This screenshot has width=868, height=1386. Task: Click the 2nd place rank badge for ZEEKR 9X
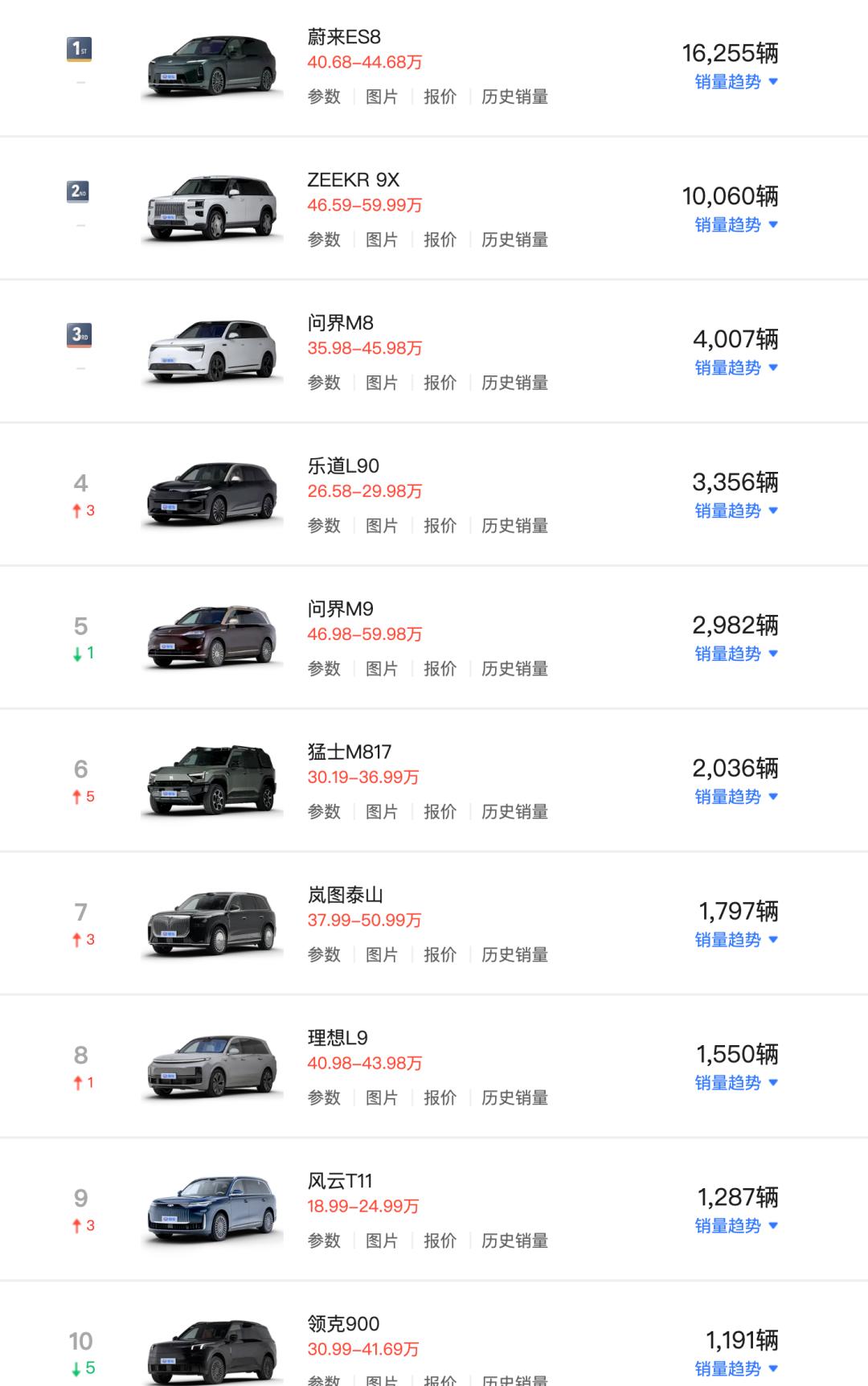pos(80,191)
